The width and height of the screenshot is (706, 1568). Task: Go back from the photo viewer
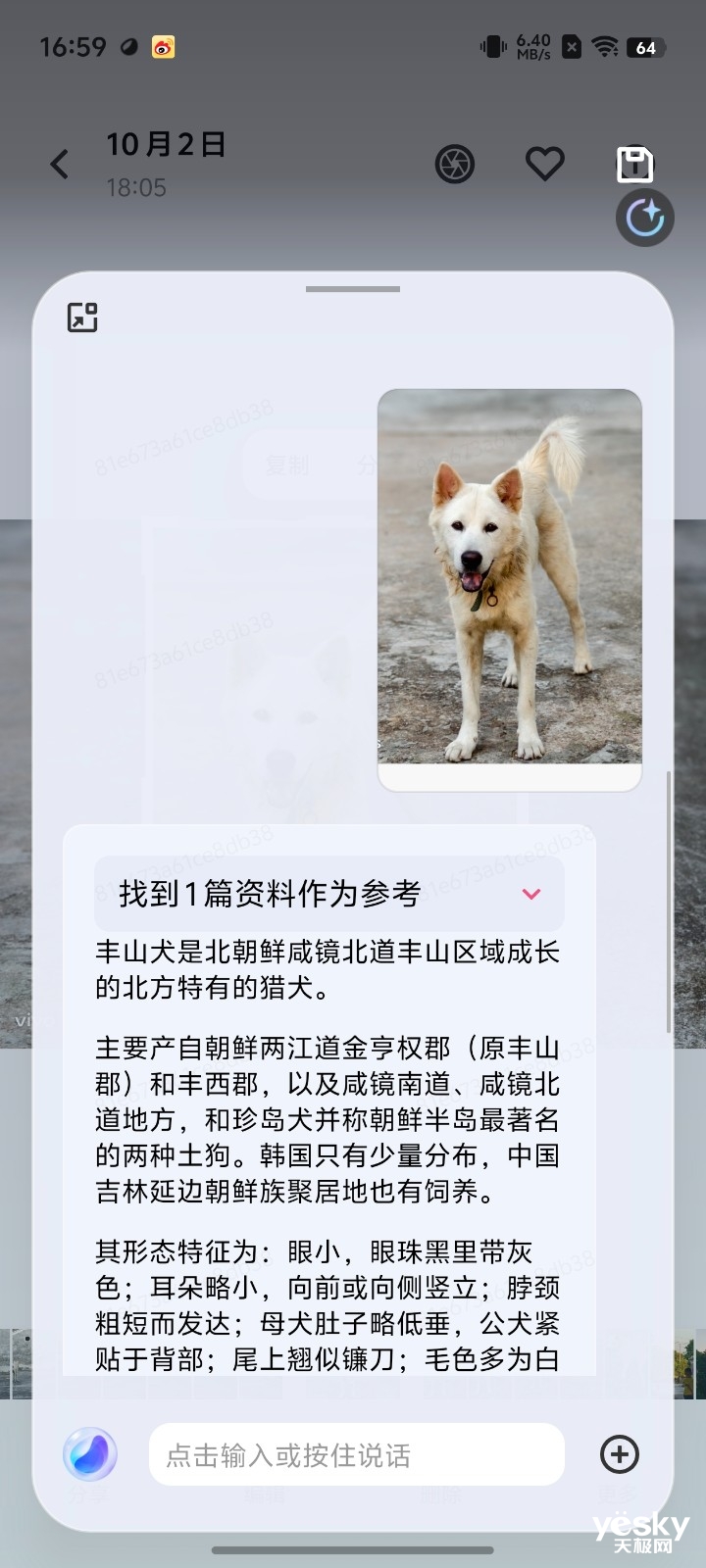60,164
